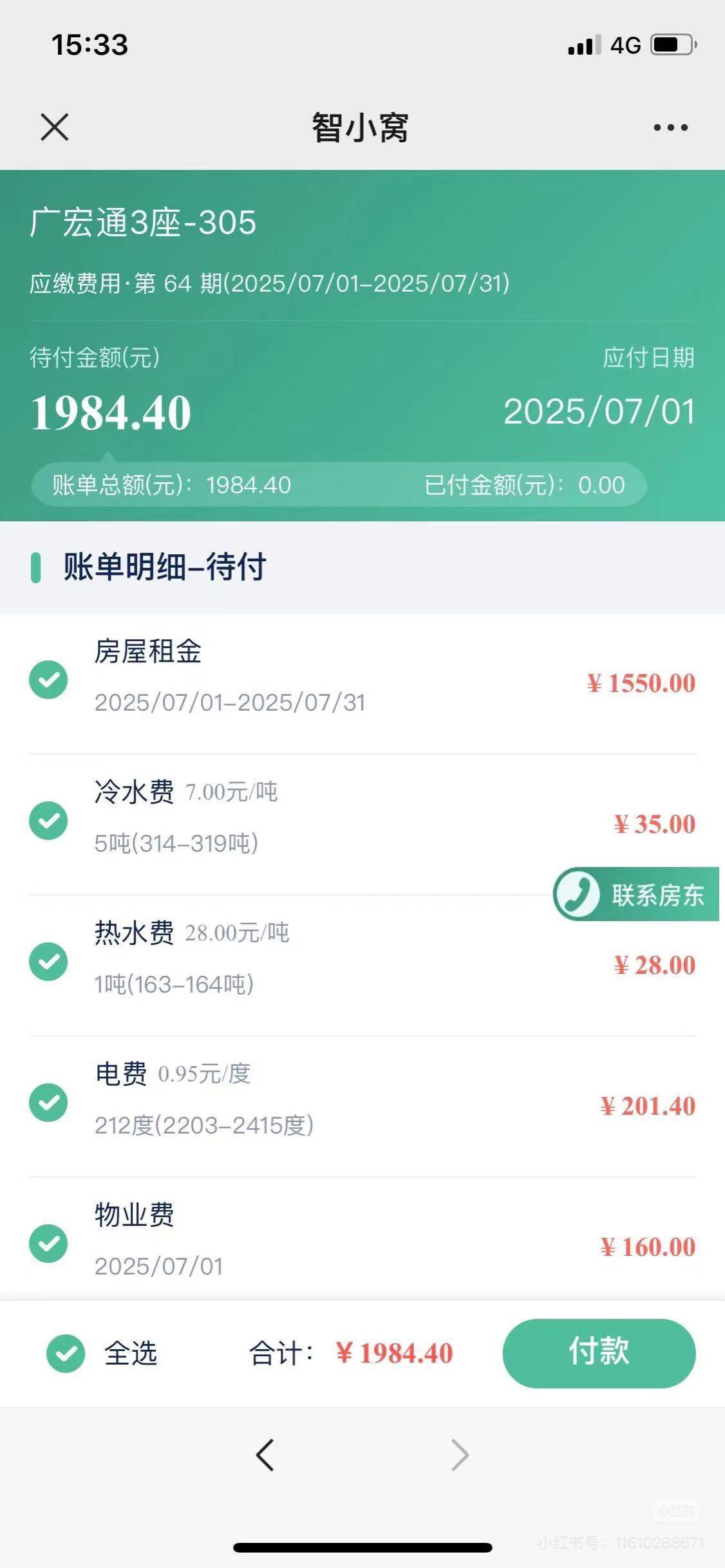The height and width of the screenshot is (1568, 725).
Task: Open the three-dot overflow menu
Action: point(670,127)
